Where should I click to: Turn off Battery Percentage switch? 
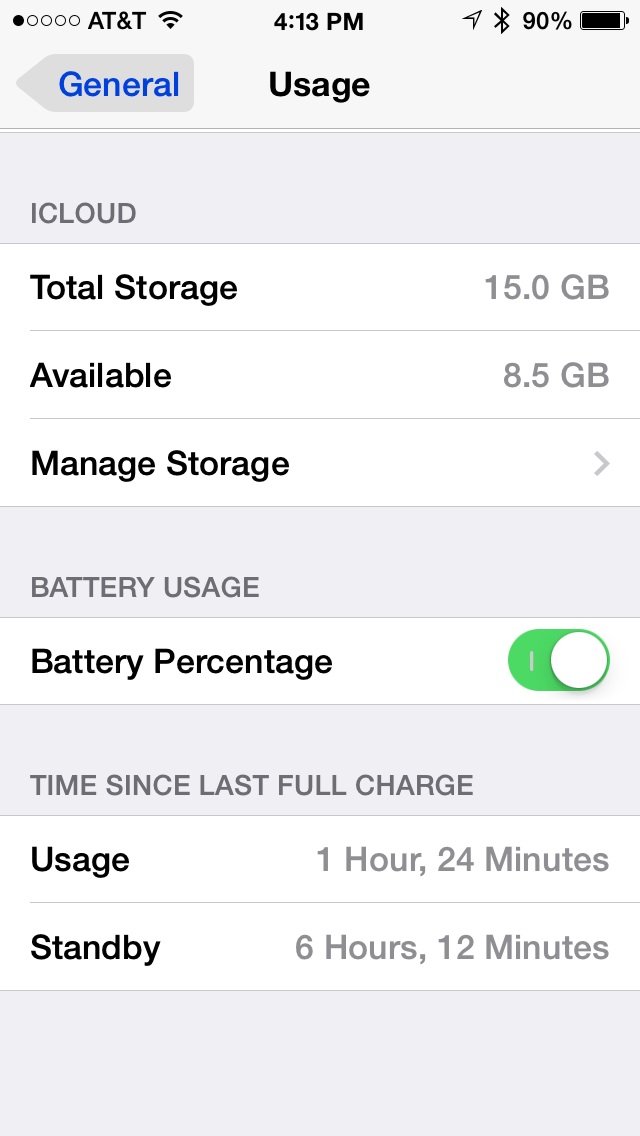coord(559,660)
